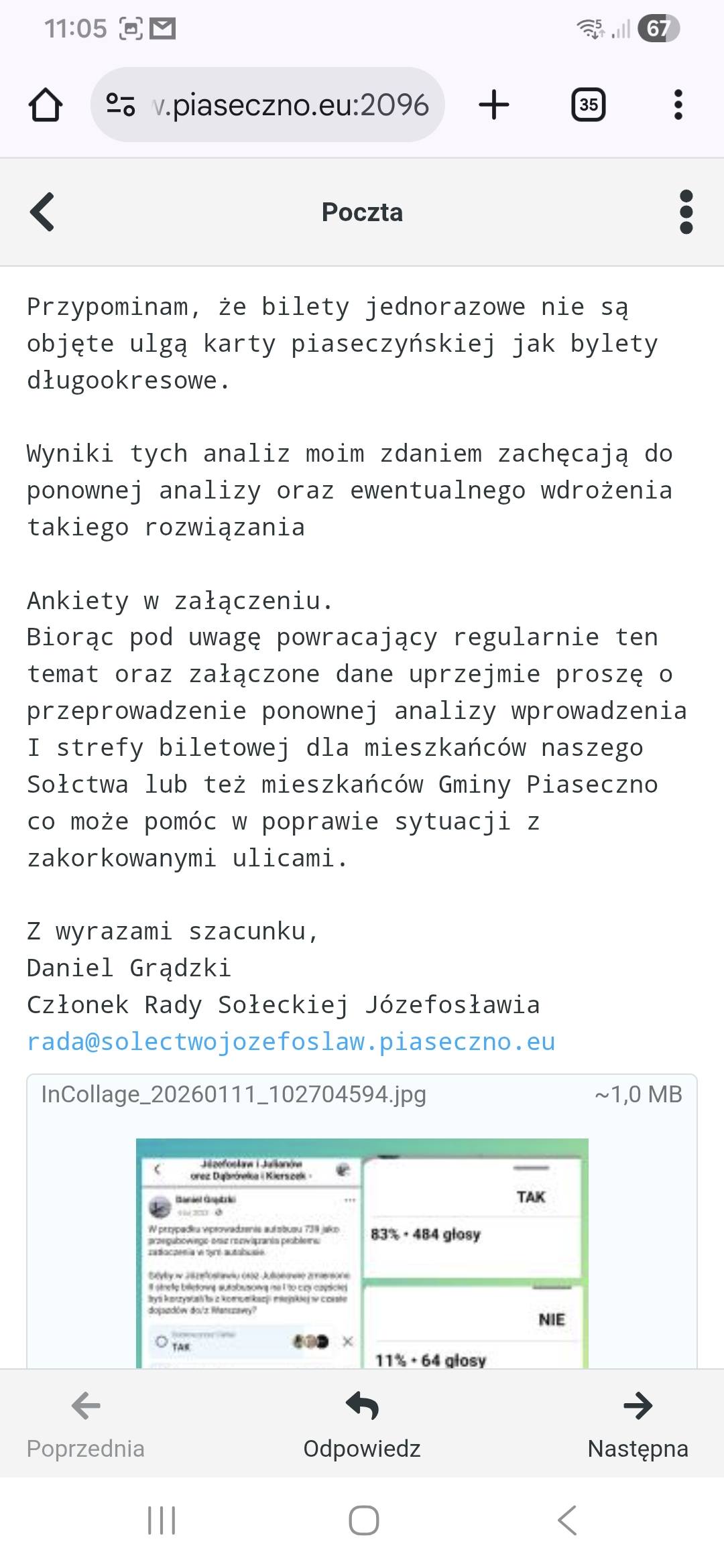724x1568 pixels.
Task: Go back from the Poczta message view
Action: (x=42, y=212)
